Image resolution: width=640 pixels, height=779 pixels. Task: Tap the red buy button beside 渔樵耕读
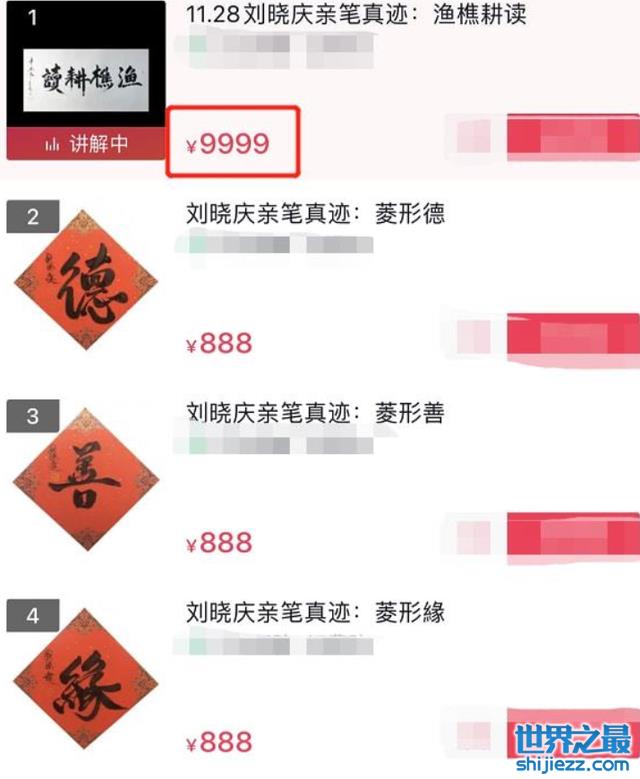point(572,138)
